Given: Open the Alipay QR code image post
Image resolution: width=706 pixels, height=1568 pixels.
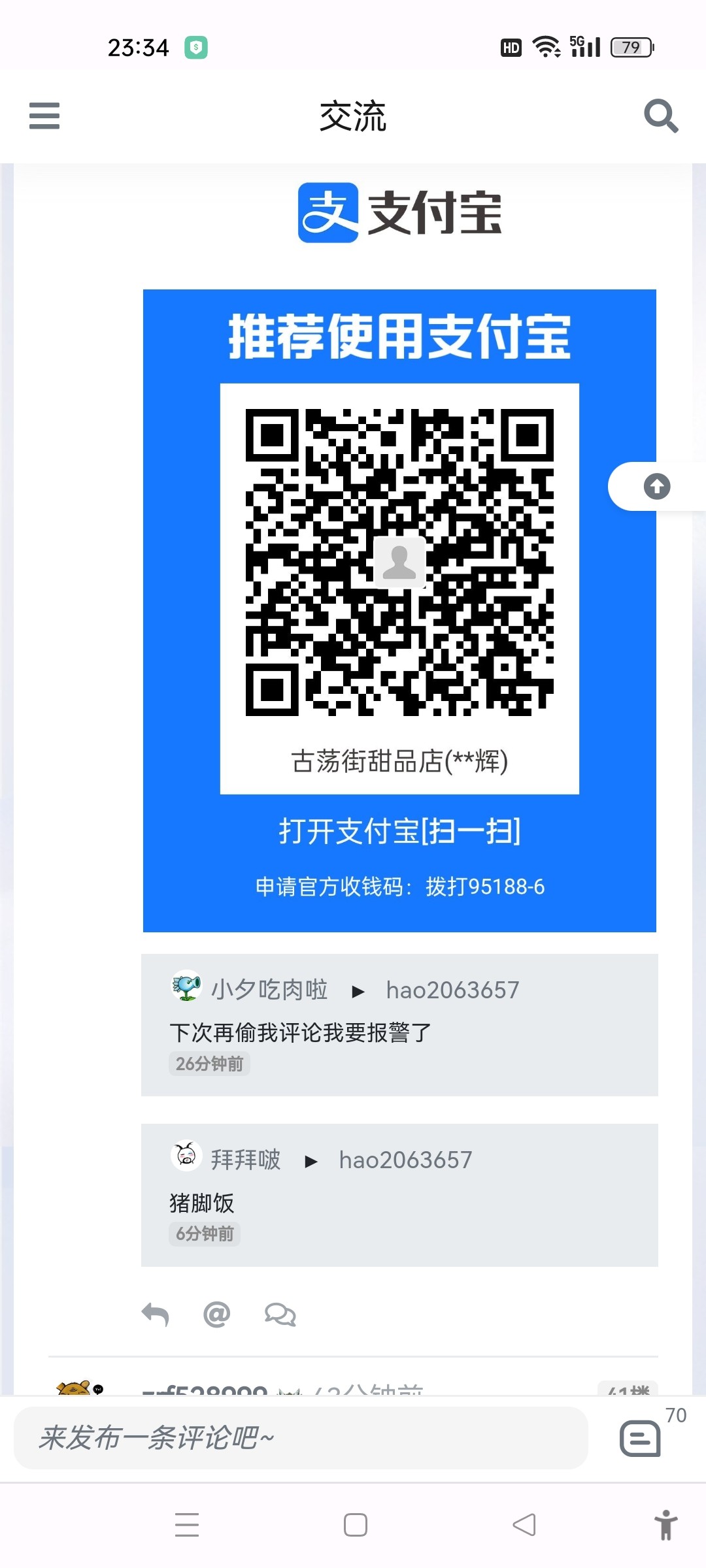Looking at the screenshot, I should pyautogui.click(x=399, y=562).
